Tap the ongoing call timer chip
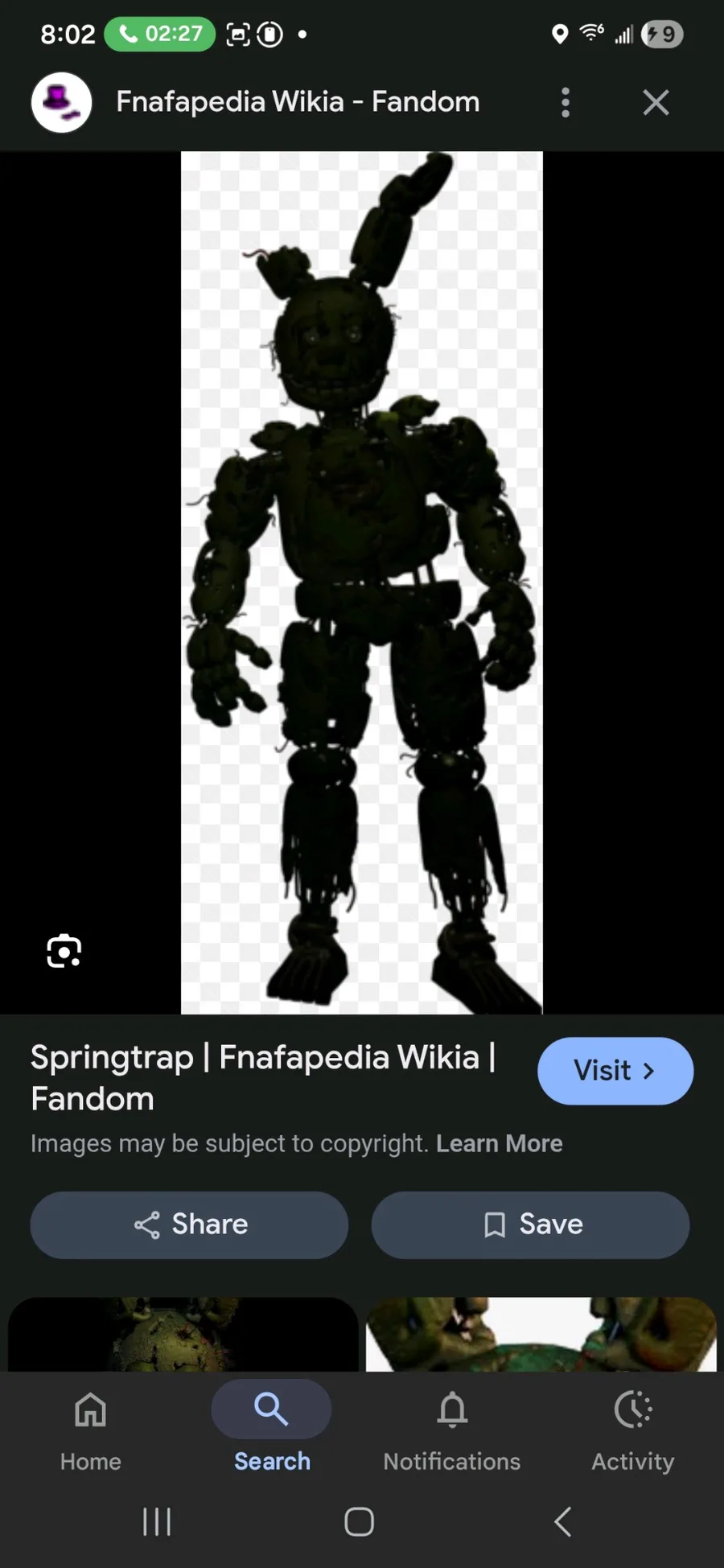The height and width of the screenshot is (1568, 724). coord(159,34)
